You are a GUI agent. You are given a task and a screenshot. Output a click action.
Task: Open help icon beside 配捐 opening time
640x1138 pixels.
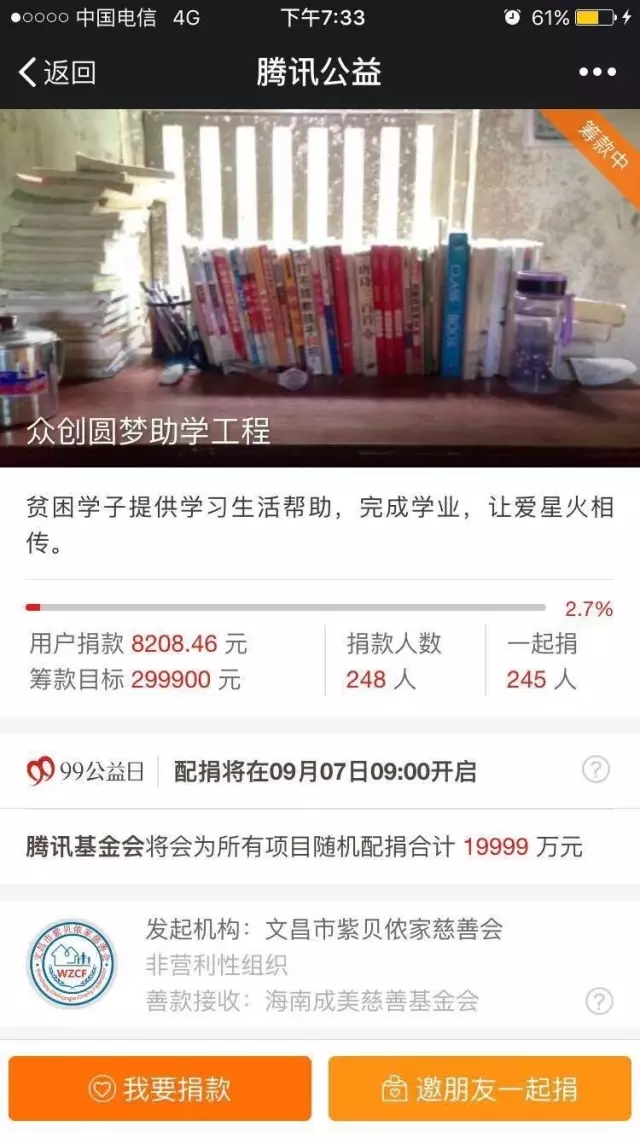tap(596, 770)
